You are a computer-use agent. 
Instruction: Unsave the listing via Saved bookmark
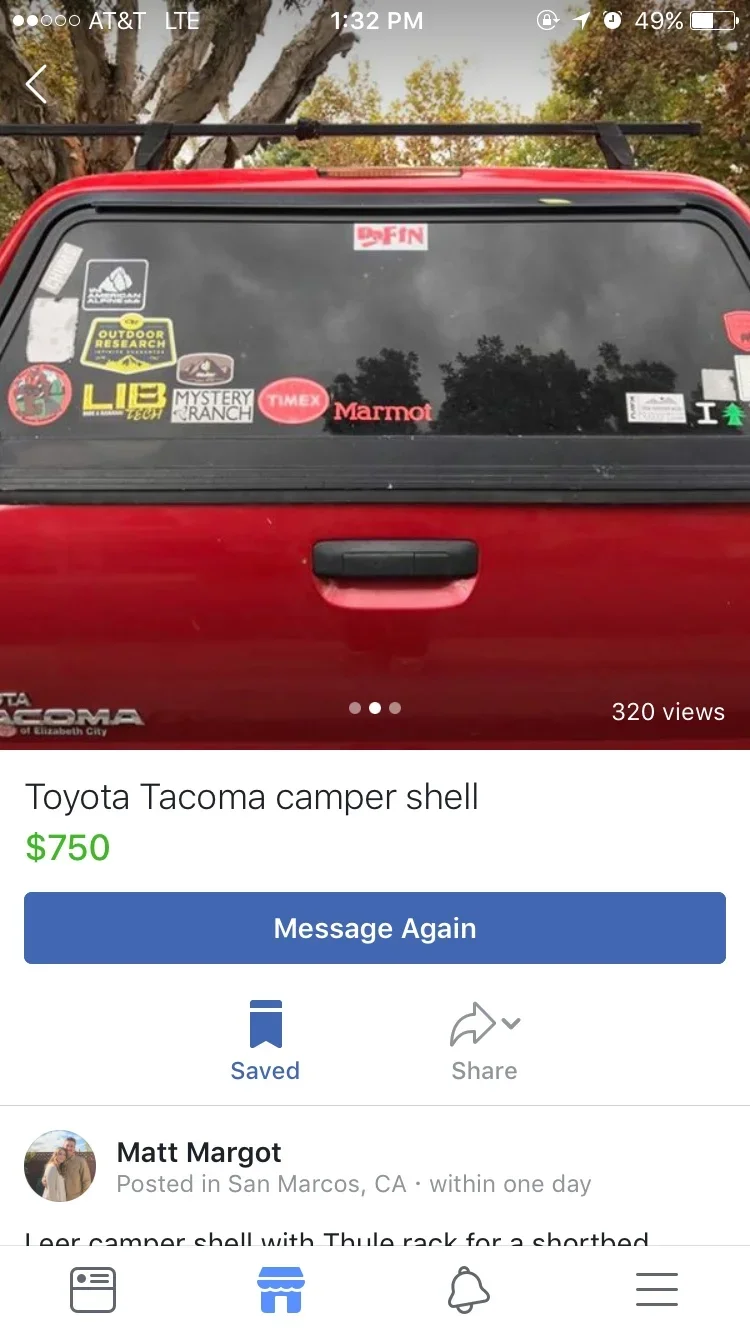[265, 1040]
